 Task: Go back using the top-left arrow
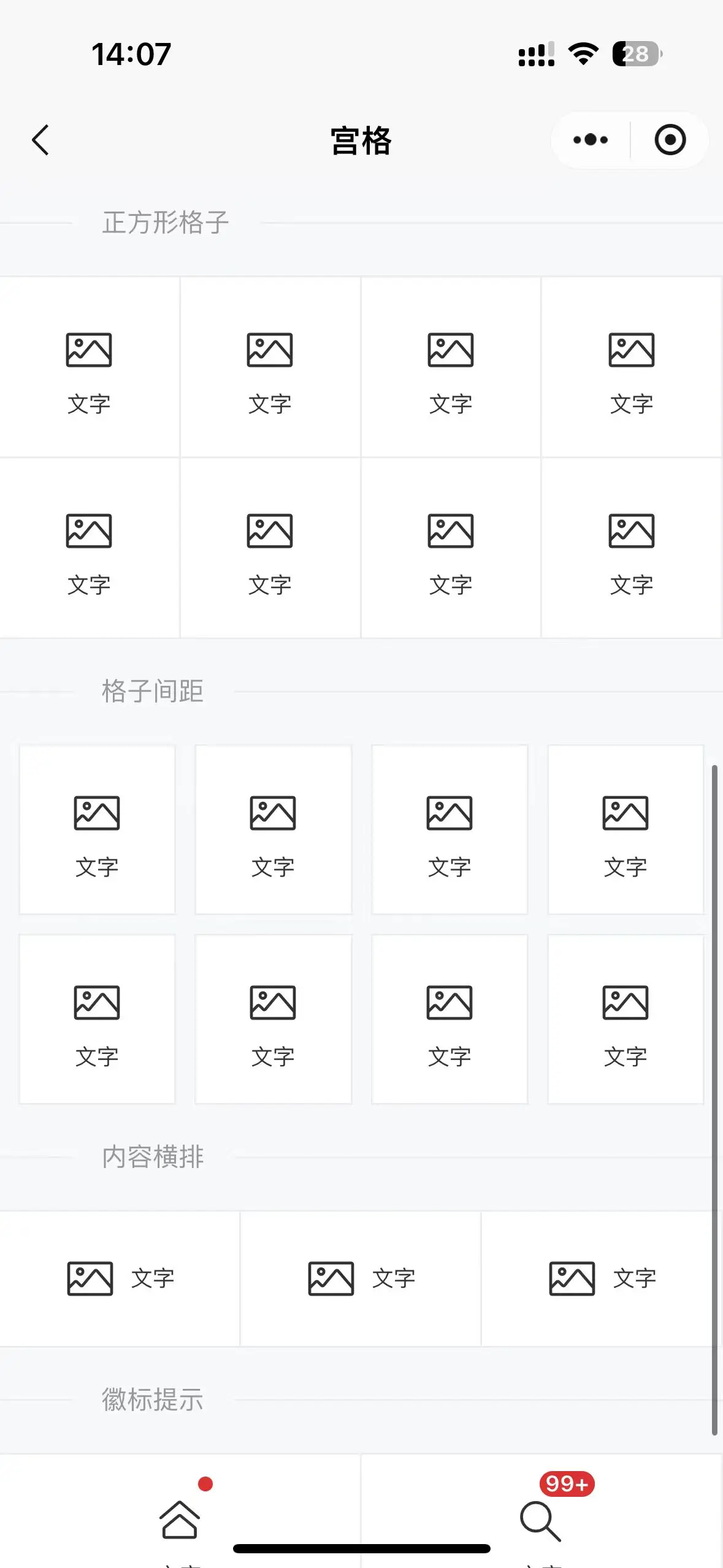coord(40,140)
